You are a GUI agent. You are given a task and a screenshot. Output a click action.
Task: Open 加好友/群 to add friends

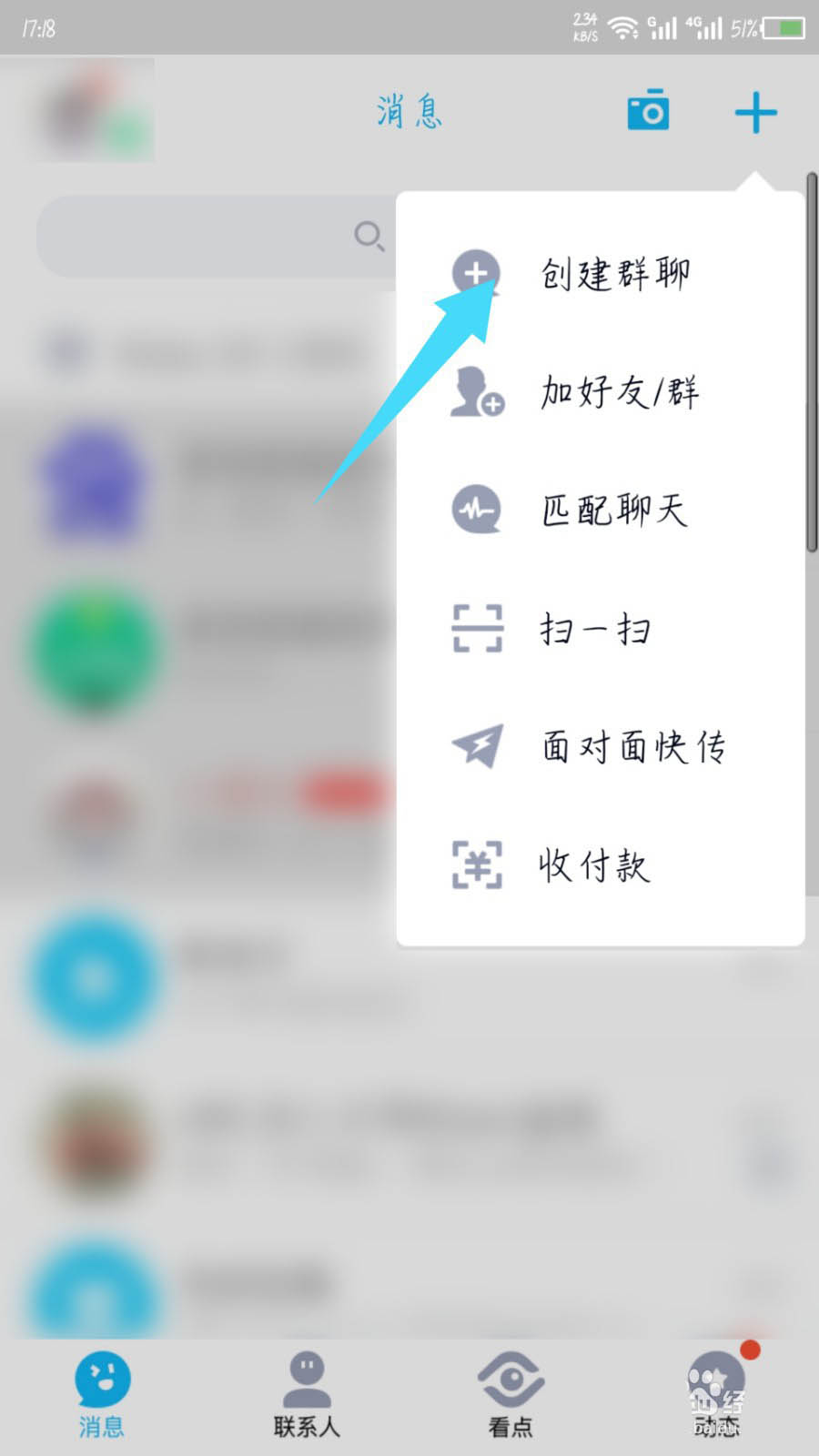(601, 392)
